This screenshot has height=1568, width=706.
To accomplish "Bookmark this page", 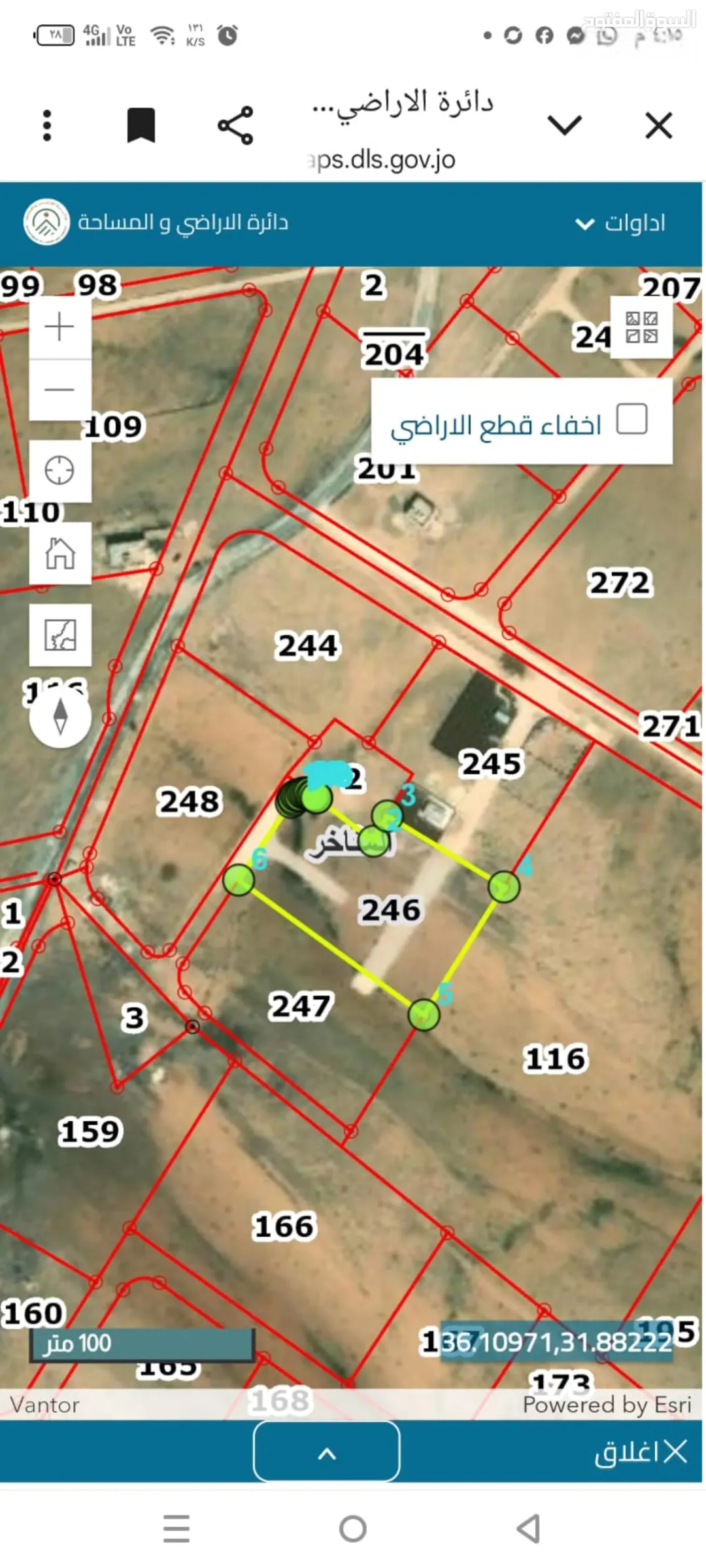I will (x=141, y=125).
